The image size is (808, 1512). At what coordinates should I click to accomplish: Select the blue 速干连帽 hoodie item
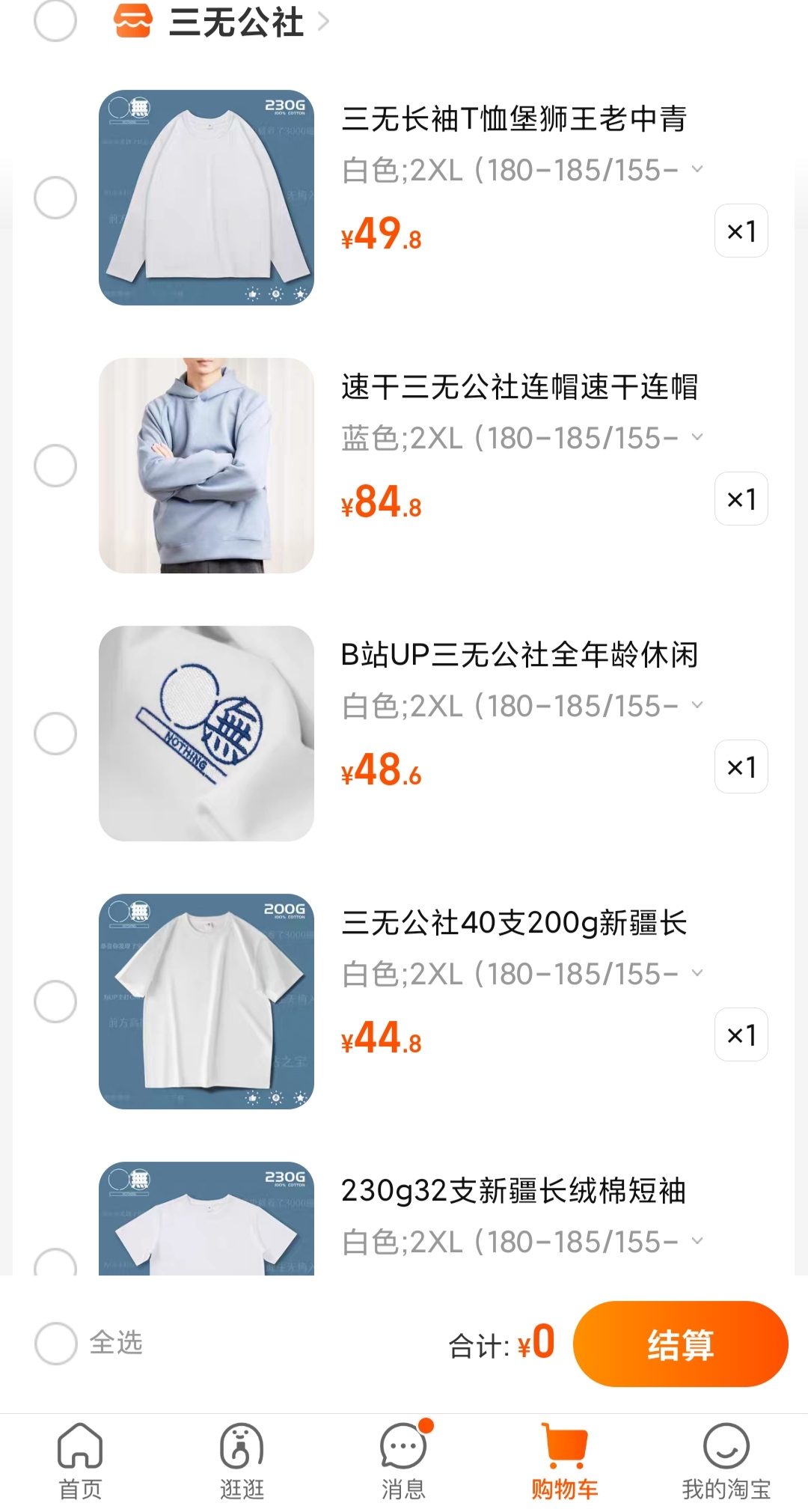click(55, 466)
